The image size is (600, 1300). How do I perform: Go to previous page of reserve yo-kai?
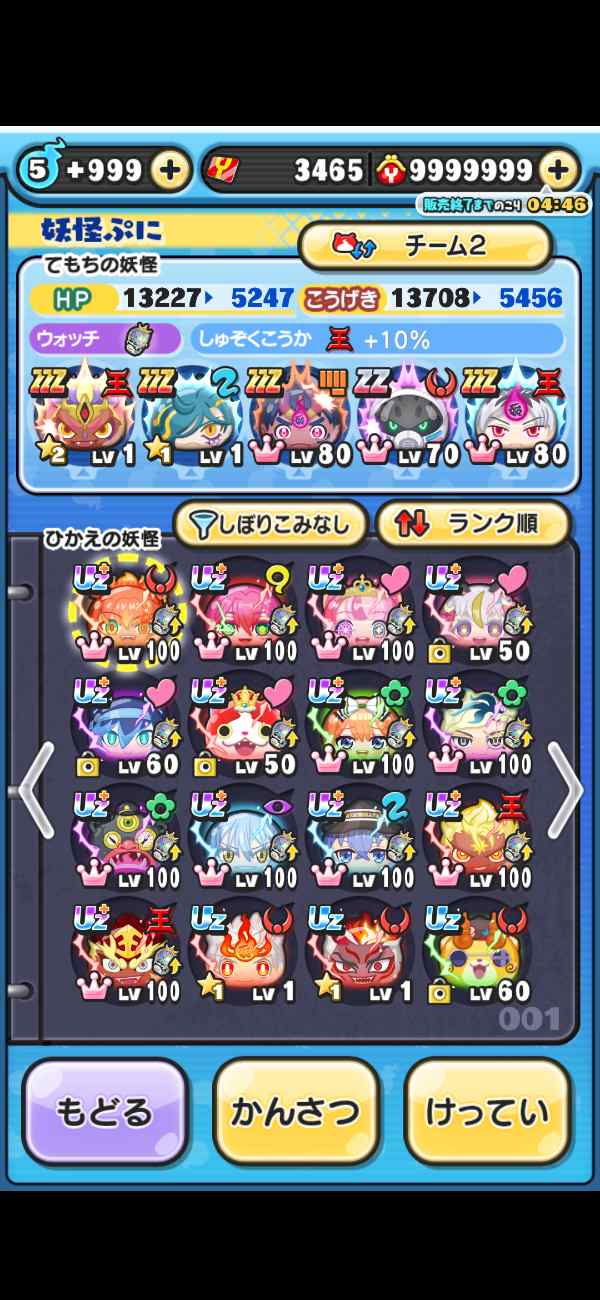point(35,790)
